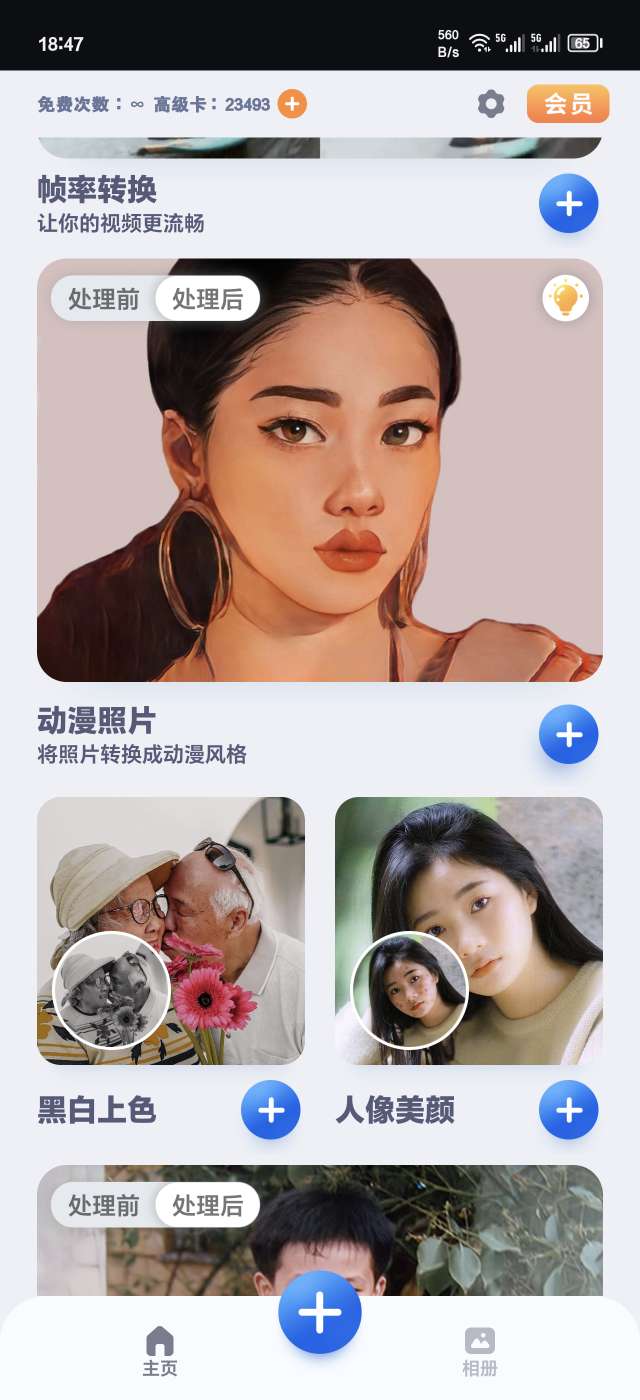Tap the plus button for 动漫照片
This screenshot has width=640, height=1400.
568,735
